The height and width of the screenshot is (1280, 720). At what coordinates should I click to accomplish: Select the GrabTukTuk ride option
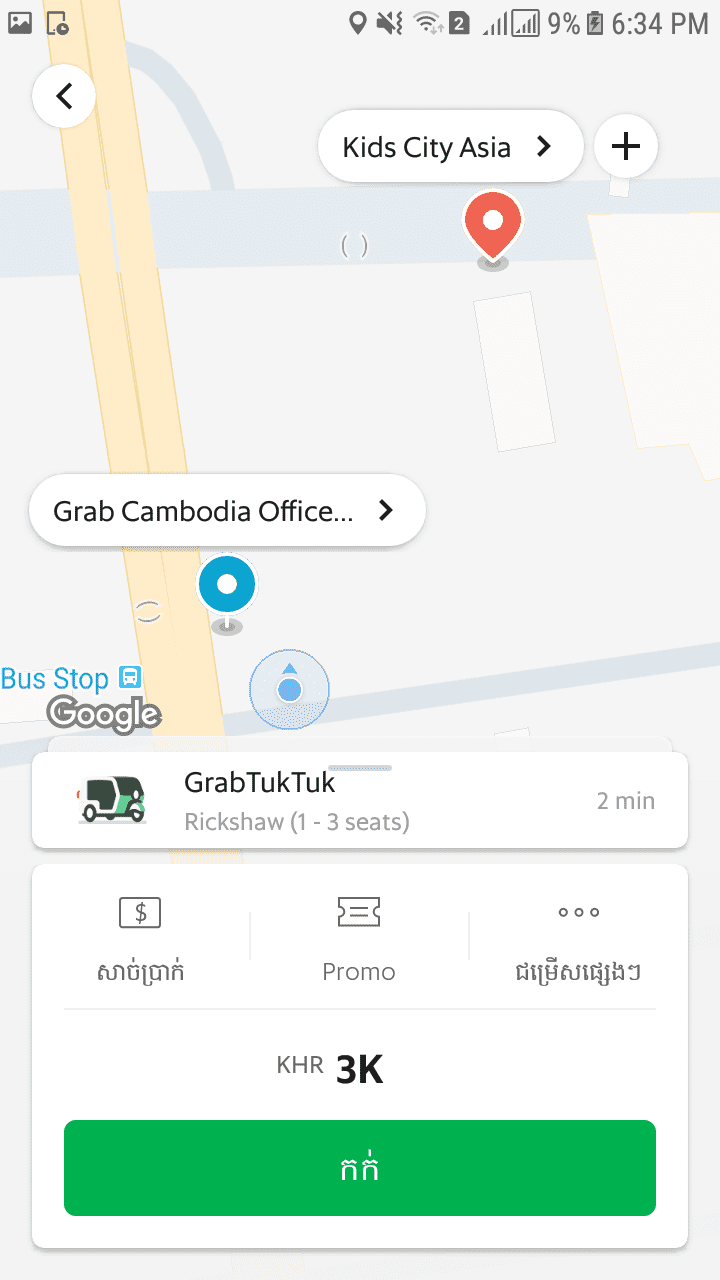point(360,800)
